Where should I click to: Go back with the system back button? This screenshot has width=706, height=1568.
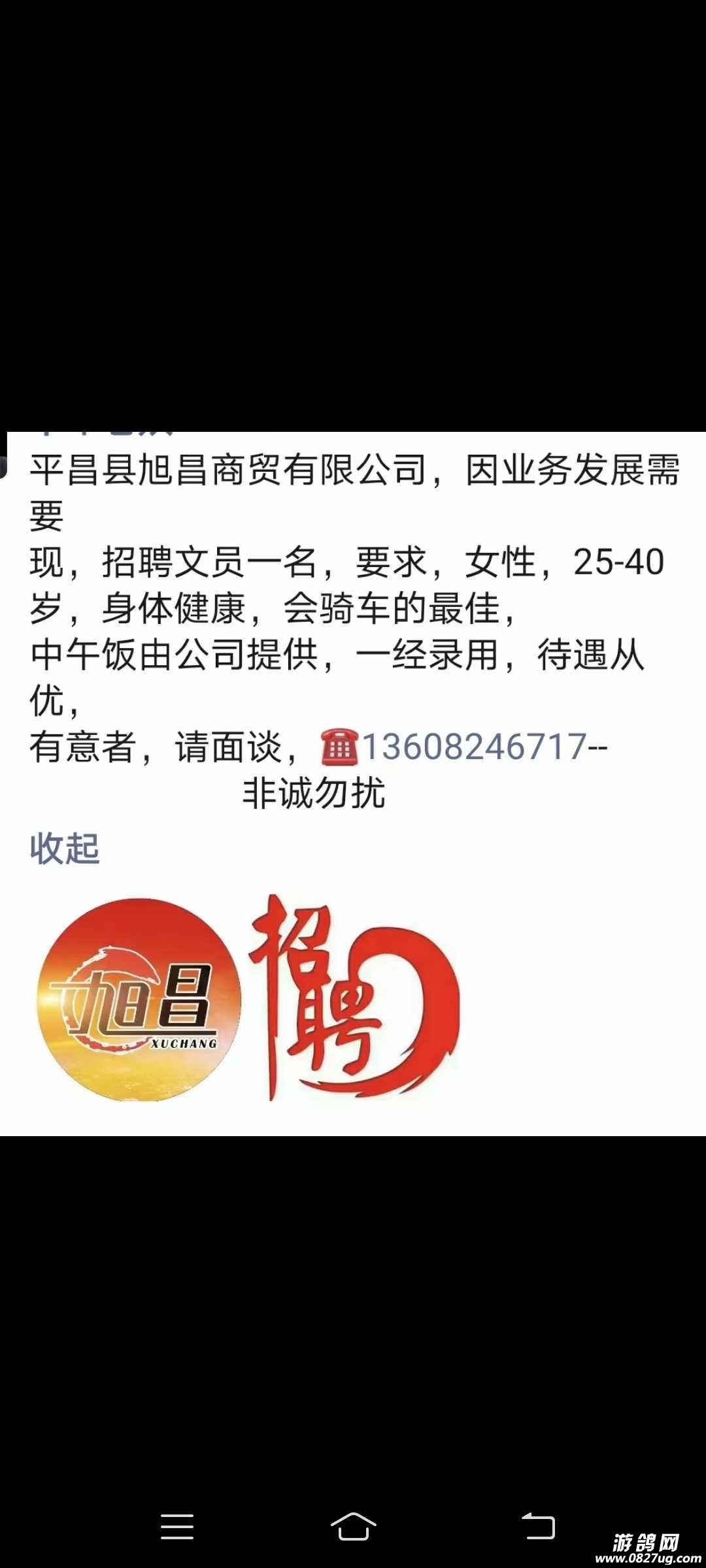538,1527
